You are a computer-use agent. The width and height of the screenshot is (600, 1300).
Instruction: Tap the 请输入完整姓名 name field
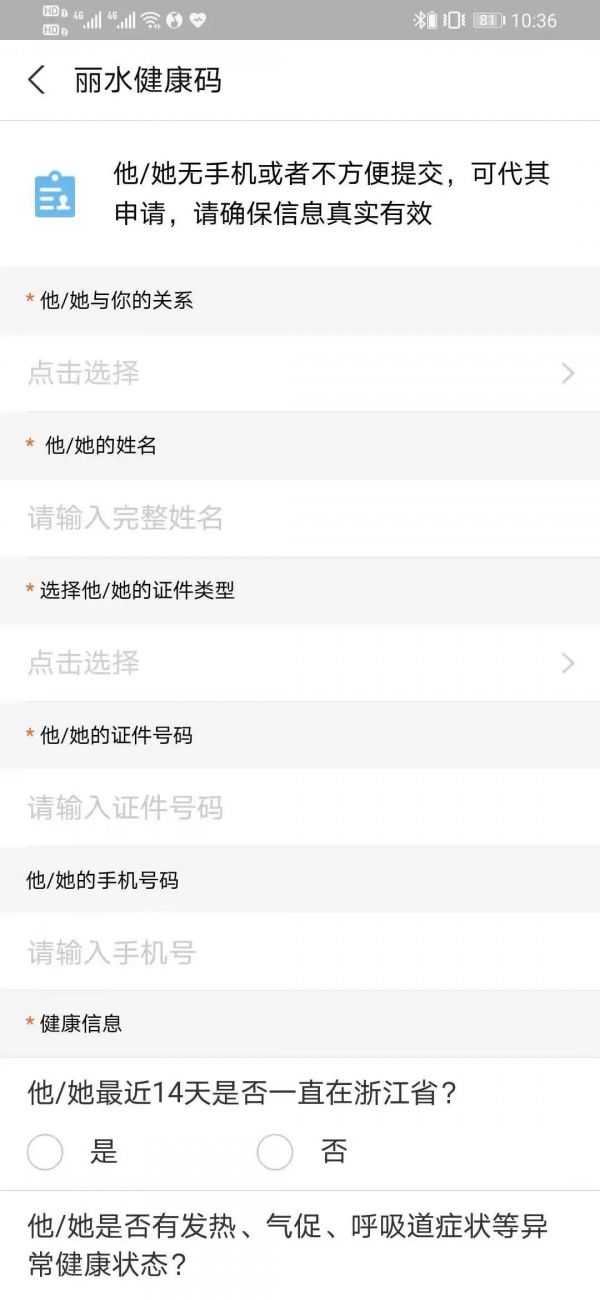(300, 518)
